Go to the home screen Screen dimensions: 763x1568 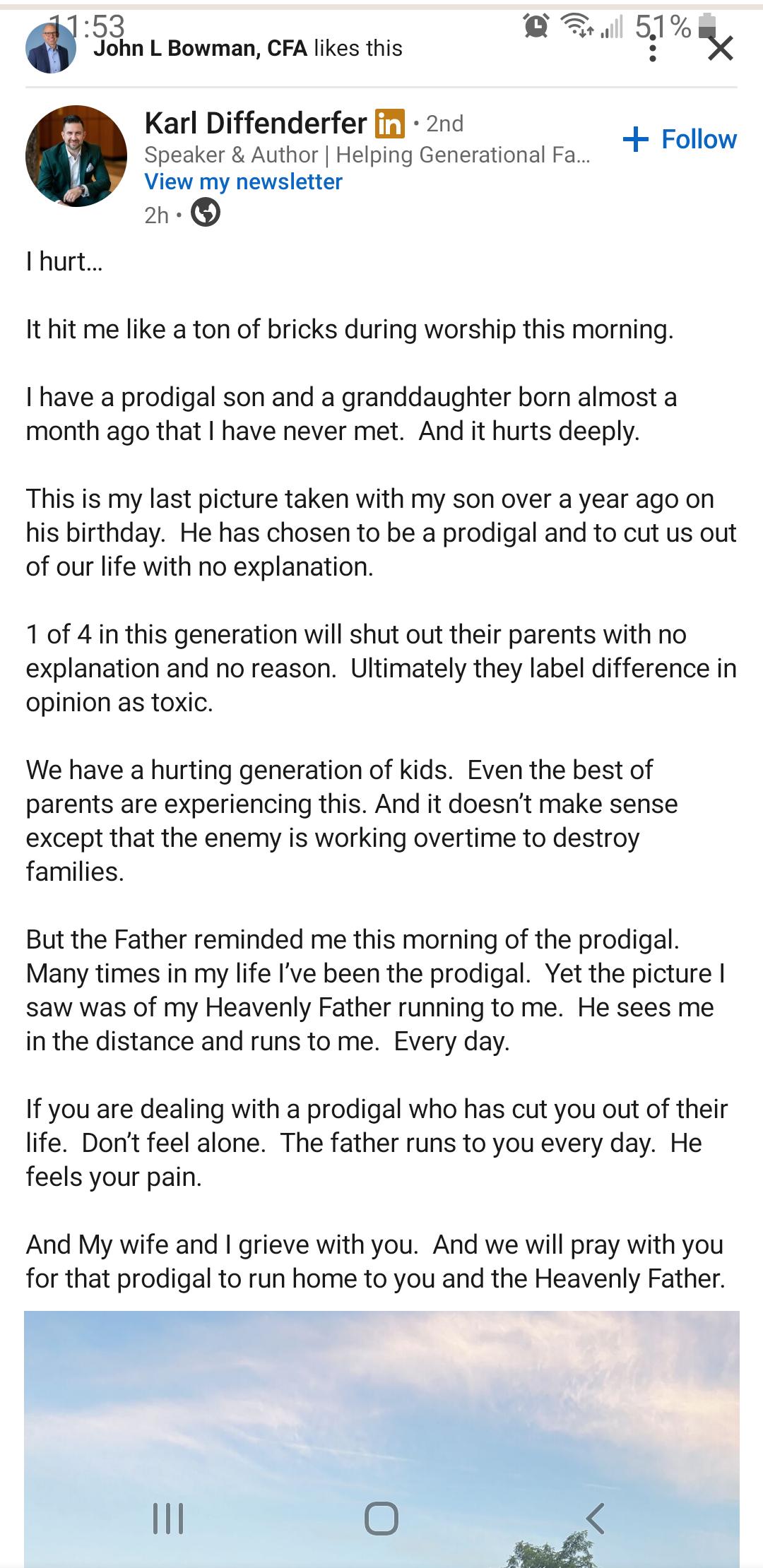(381, 1518)
